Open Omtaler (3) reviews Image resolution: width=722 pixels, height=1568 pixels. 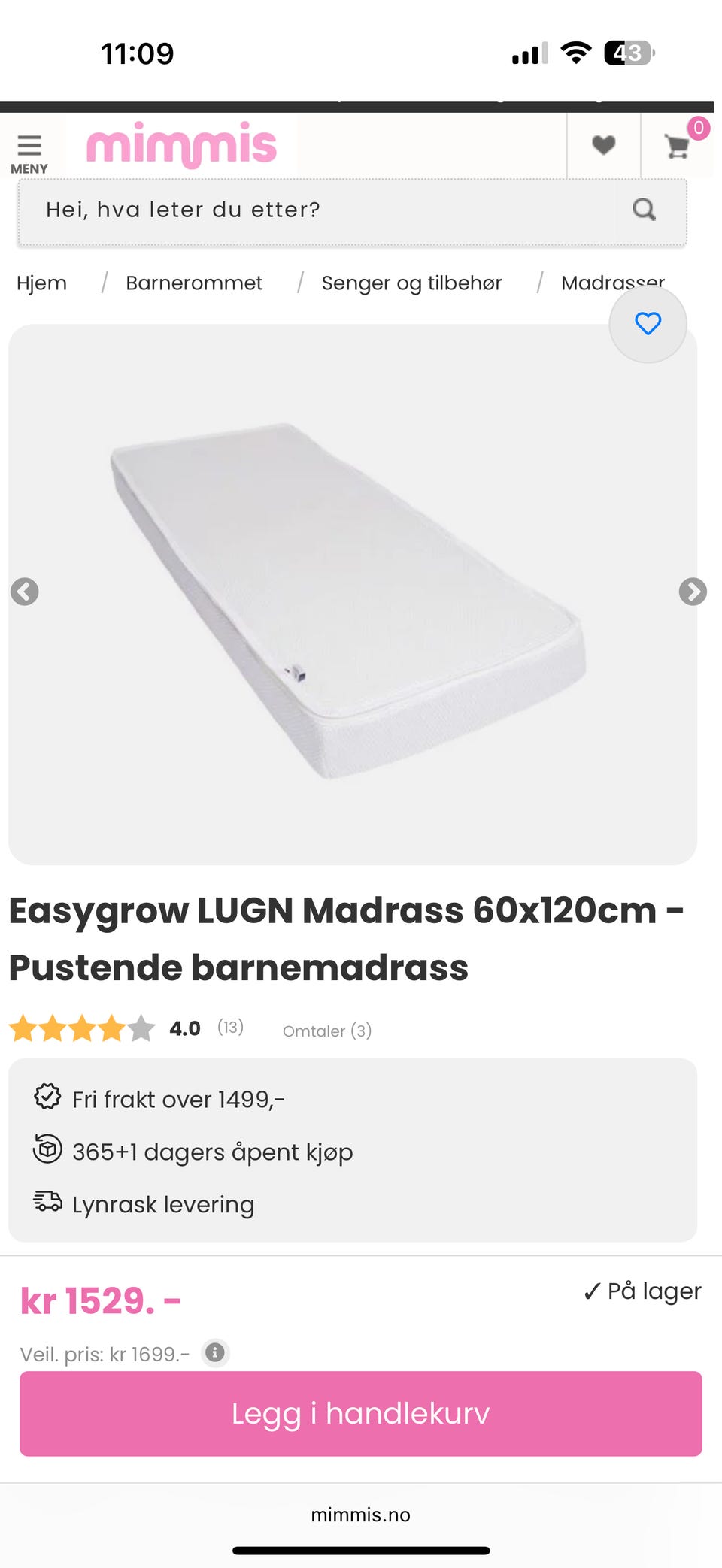(x=326, y=1031)
